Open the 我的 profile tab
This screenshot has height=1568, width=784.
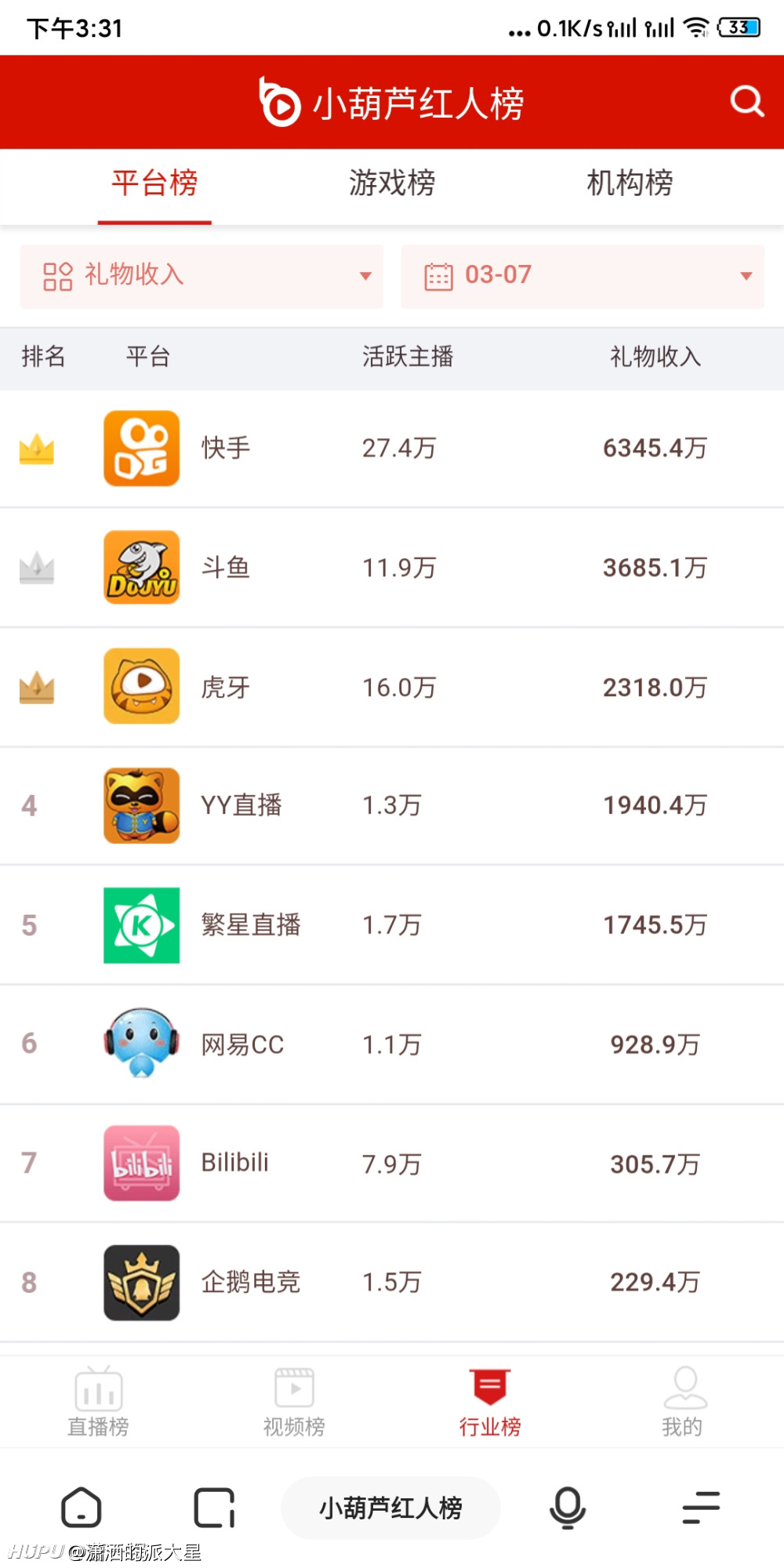[x=684, y=1402]
